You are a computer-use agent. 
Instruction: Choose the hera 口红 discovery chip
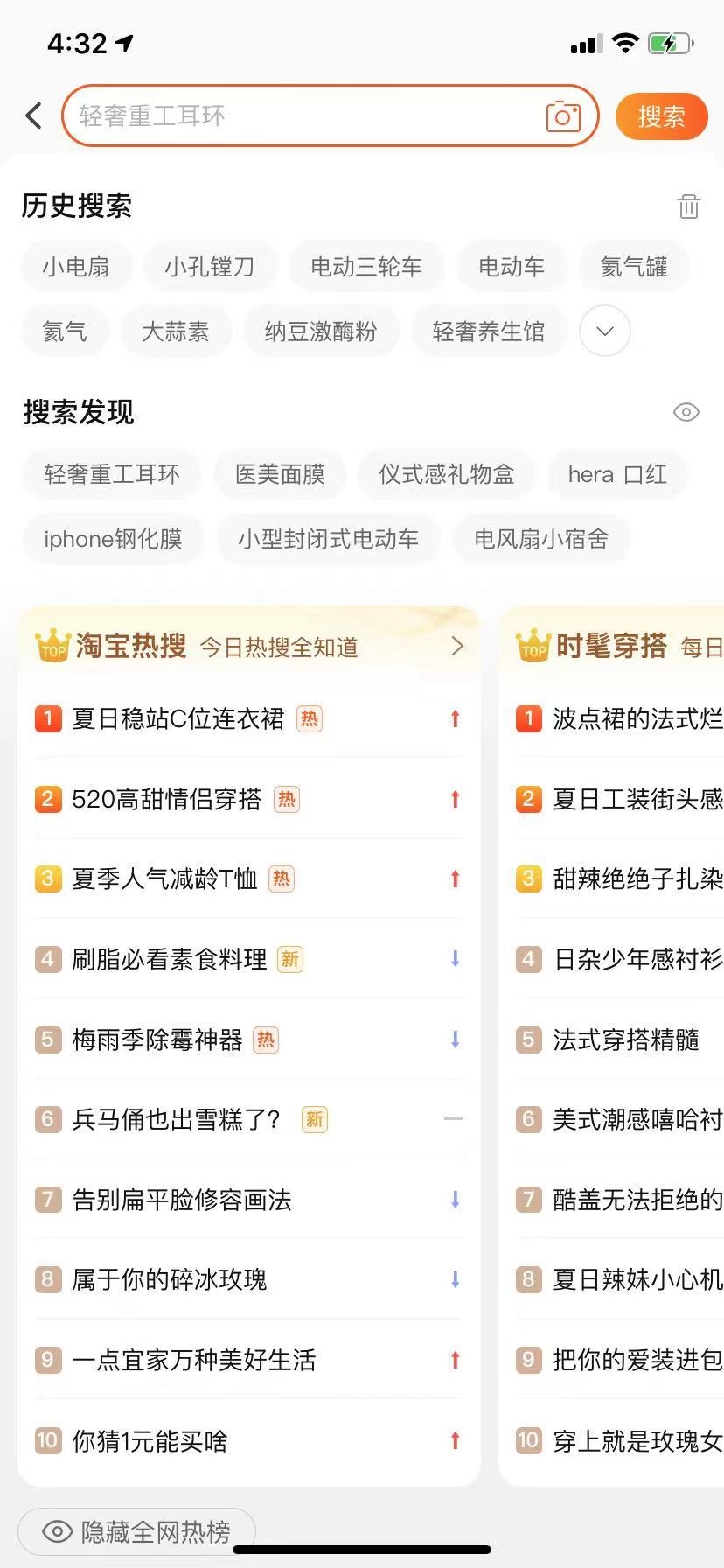pos(617,474)
